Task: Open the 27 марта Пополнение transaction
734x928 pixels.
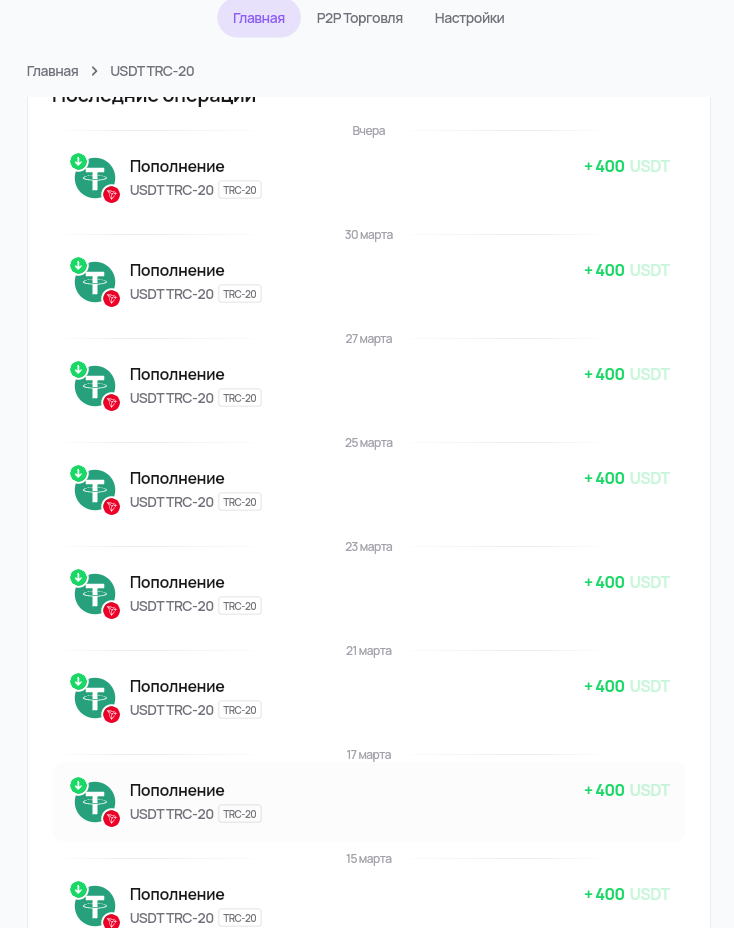Action: (x=369, y=386)
